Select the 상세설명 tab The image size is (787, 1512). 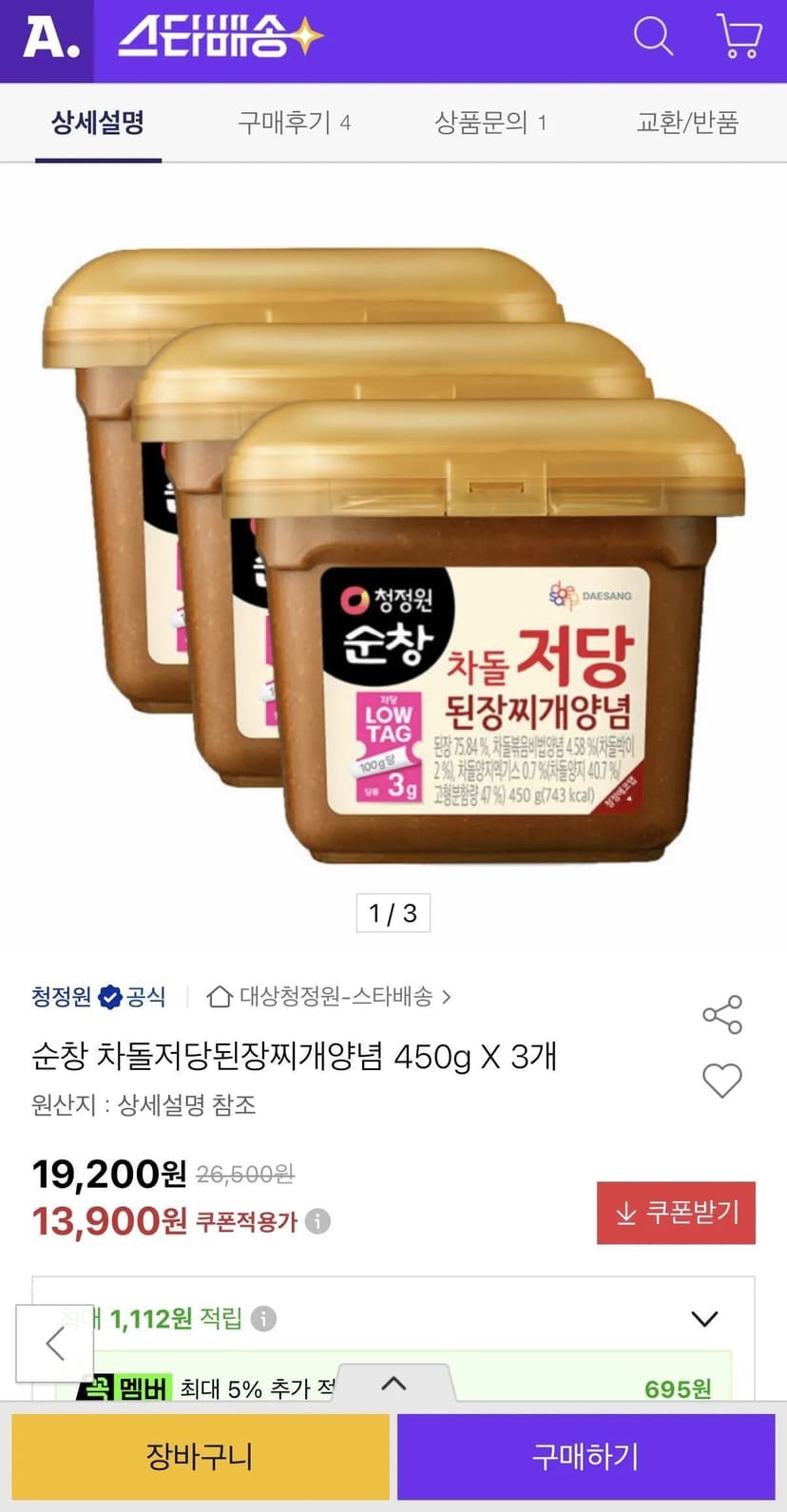[98, 123]
